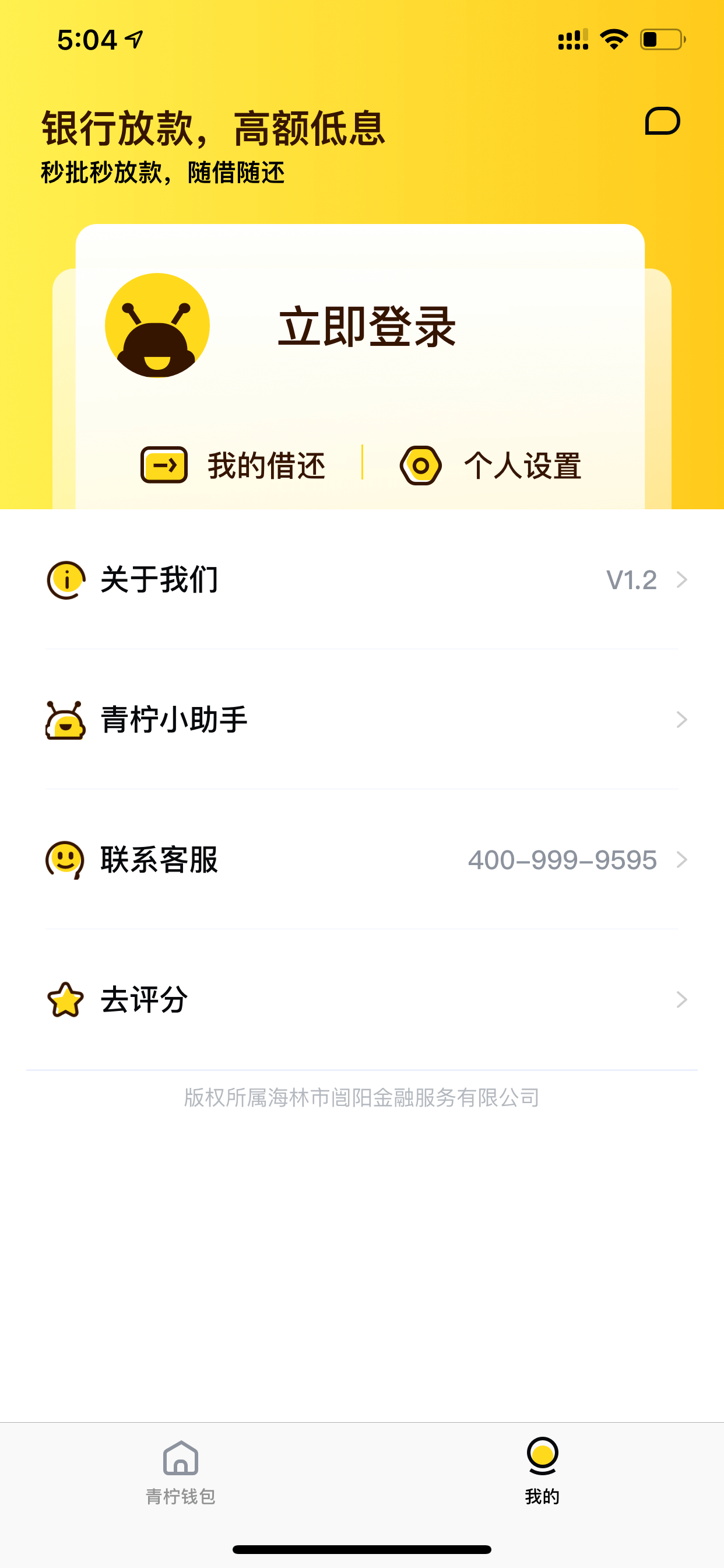724x1568 pixels.
Task: Open 青柠小助手 assistant
Action: click(362, 719)
